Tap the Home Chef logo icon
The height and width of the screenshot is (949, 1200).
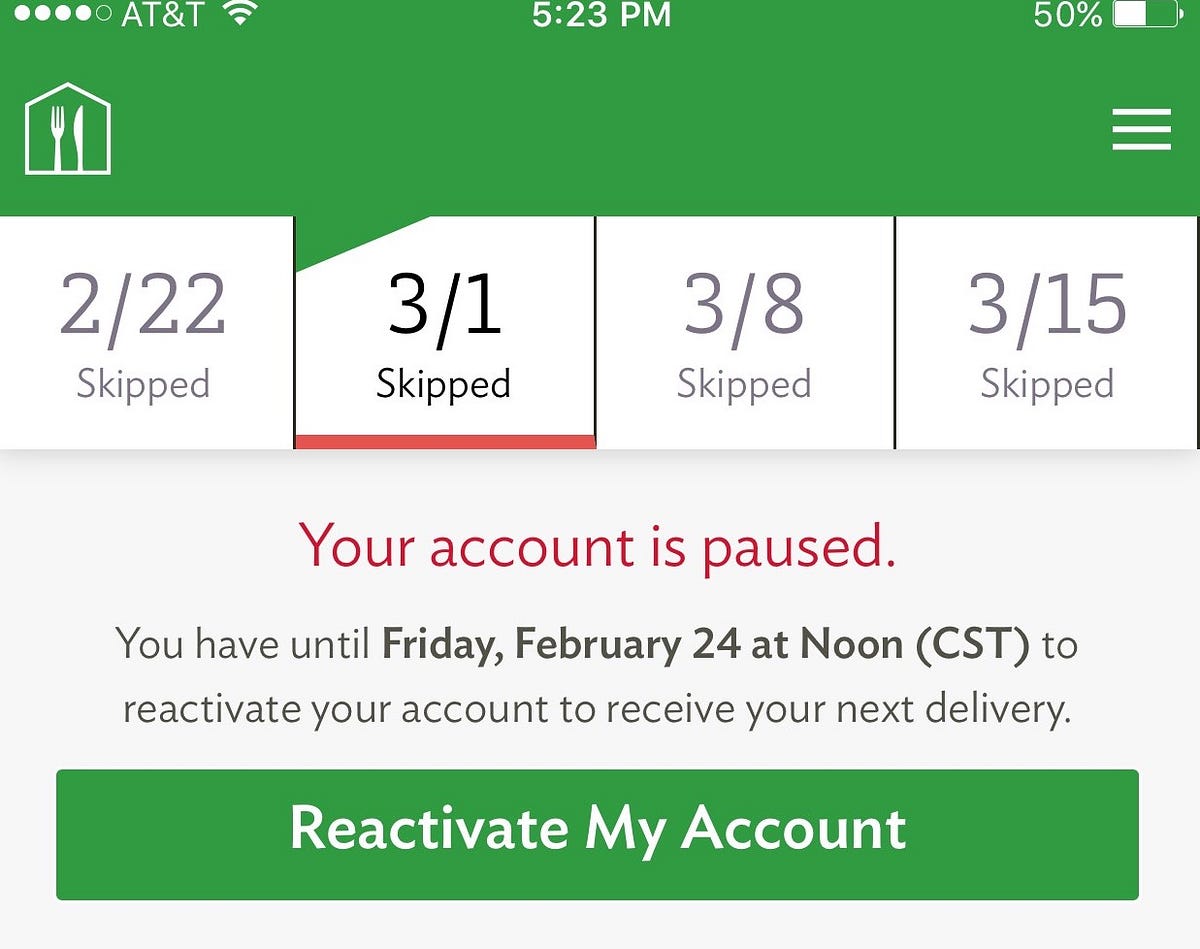click(68, 129)
